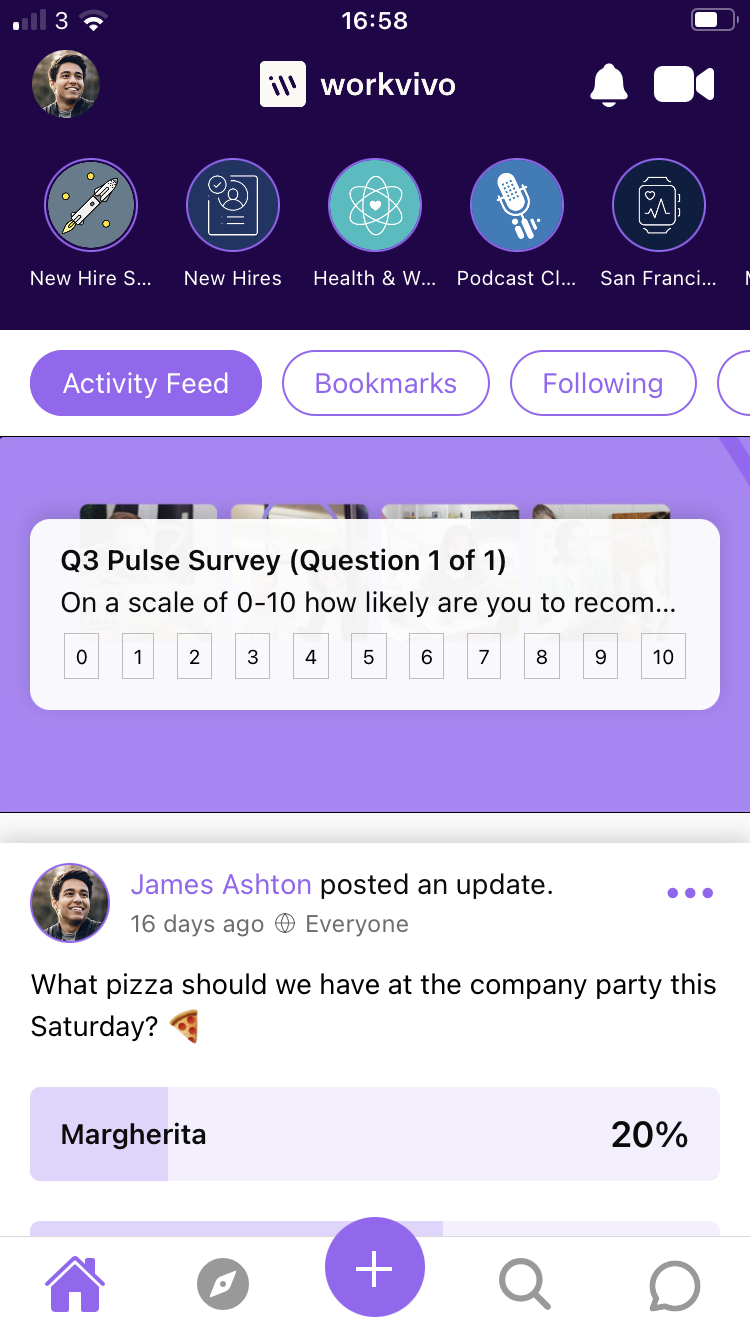Open the three-dot menu on James Ashton's post
Screen dimensions: 750x1334
690,893
